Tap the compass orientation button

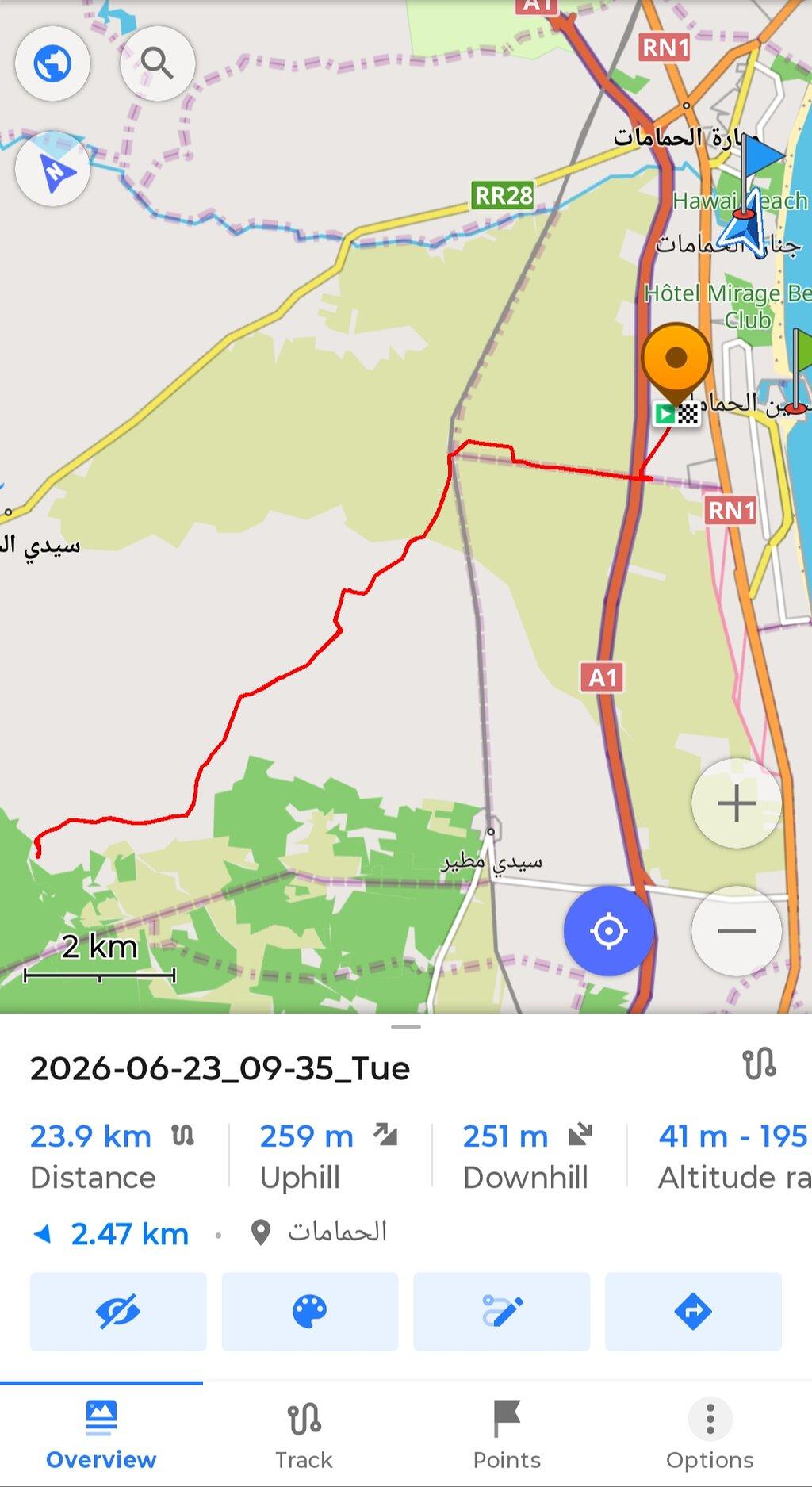tap(52, 169)
